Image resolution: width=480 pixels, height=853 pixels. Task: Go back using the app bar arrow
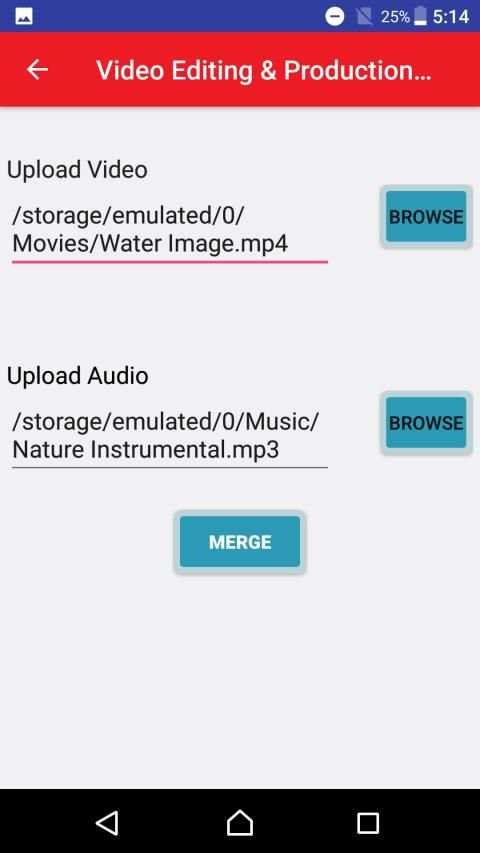[37, 70]
